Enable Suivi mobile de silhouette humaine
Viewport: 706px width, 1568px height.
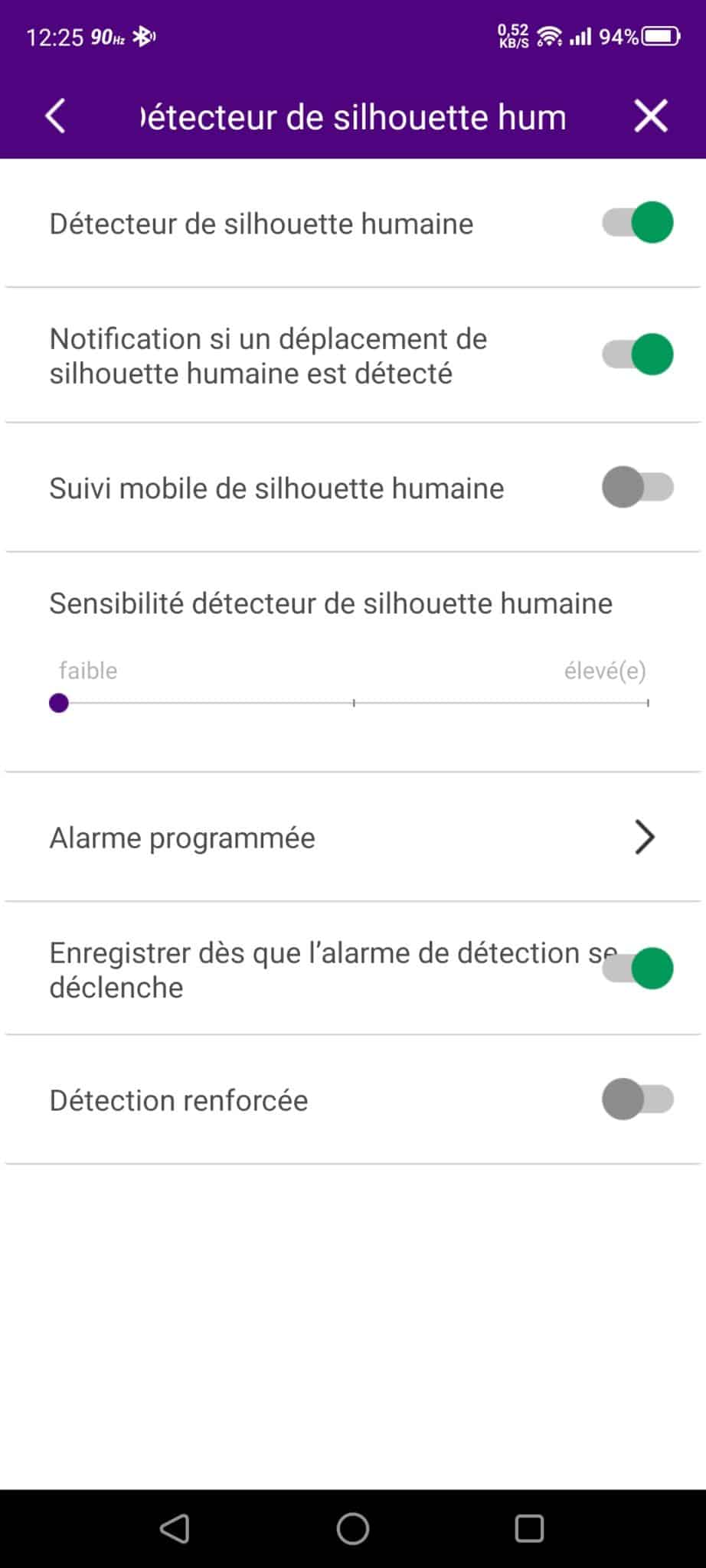(638, 487)
